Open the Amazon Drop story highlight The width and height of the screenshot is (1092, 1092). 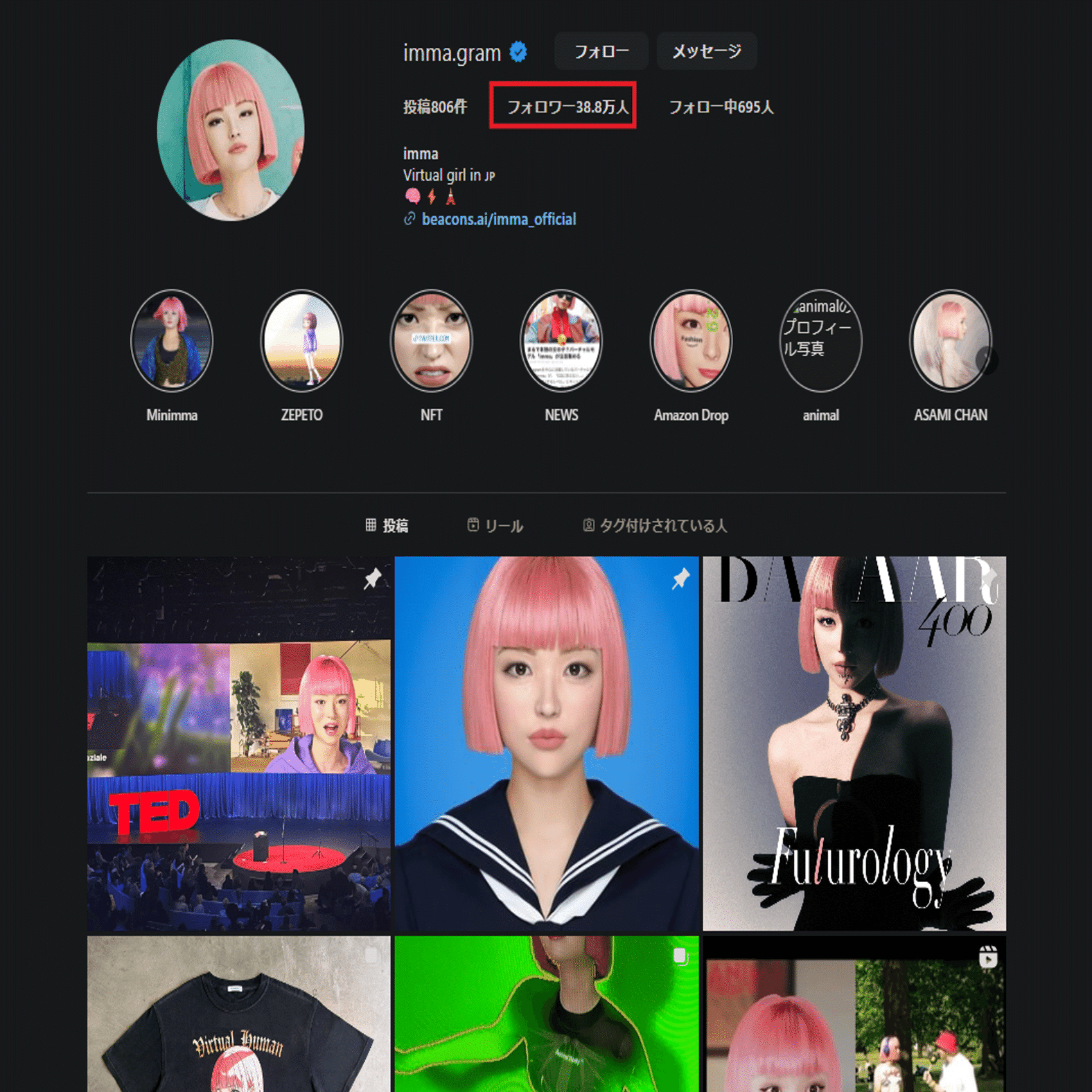(691, 341)
